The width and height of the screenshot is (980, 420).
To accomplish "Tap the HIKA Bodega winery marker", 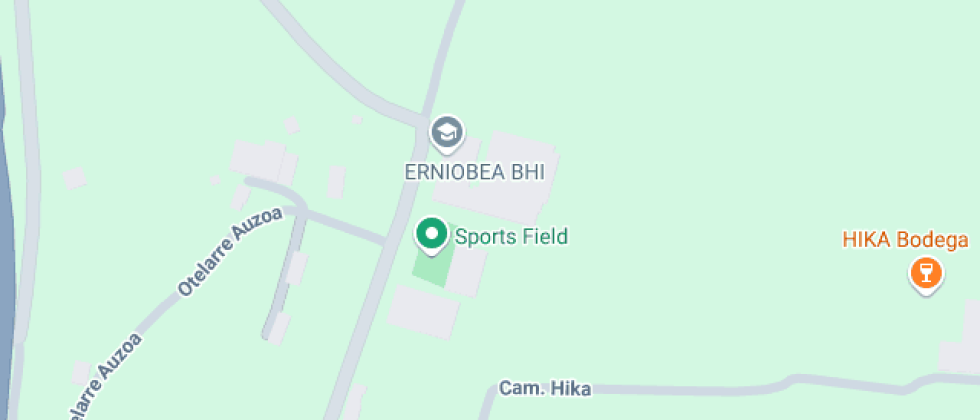I will [925, 272].
